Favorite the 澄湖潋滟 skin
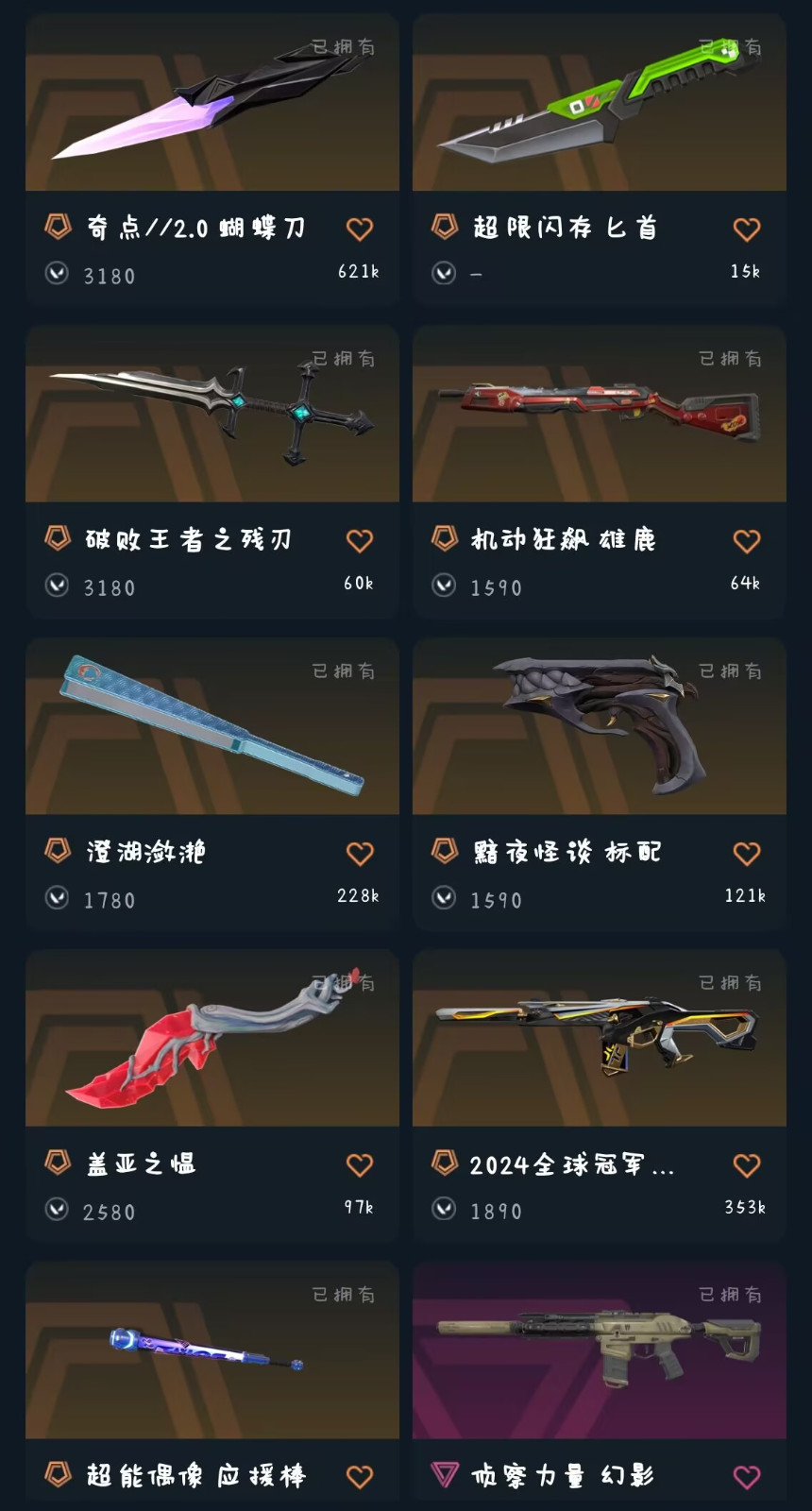 [360, 854]
